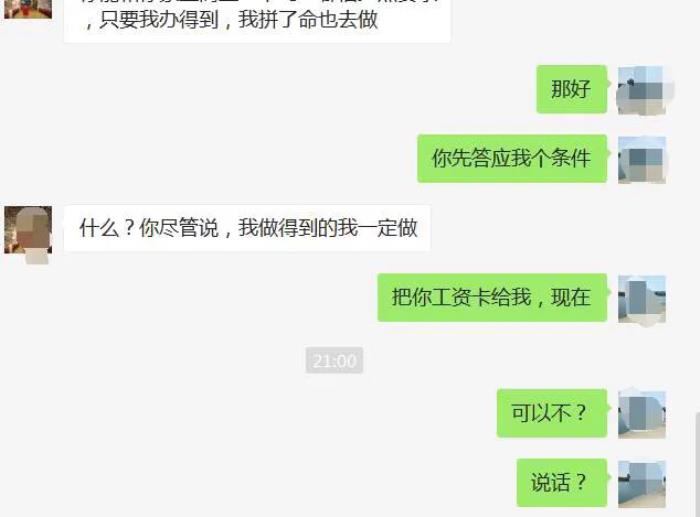Viewport: 700px width, 517px height.
Task: Open the avatar next to "可以不？"
Action: (641, 414)
